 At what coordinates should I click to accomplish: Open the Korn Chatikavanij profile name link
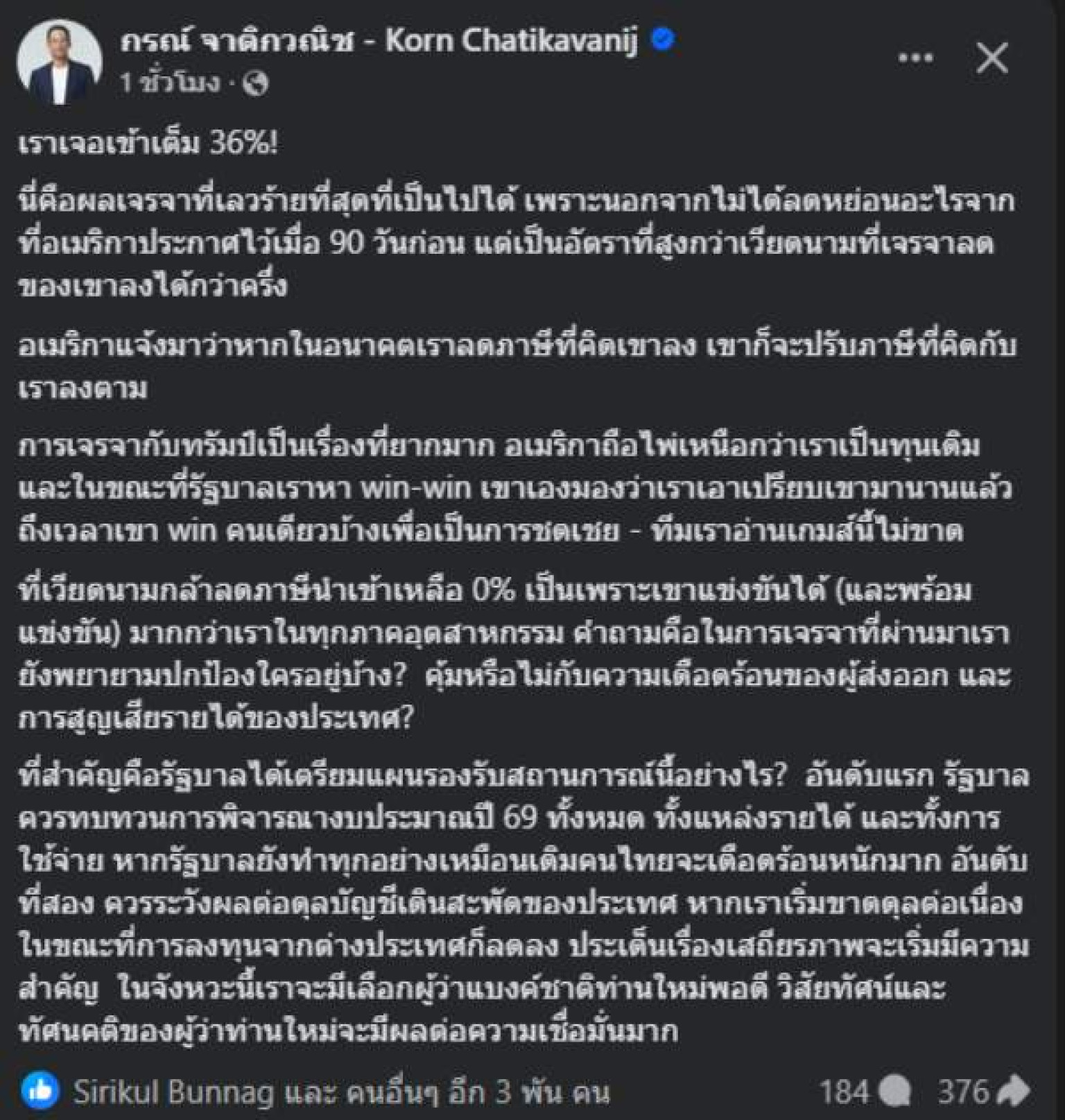tap(378, 40)
